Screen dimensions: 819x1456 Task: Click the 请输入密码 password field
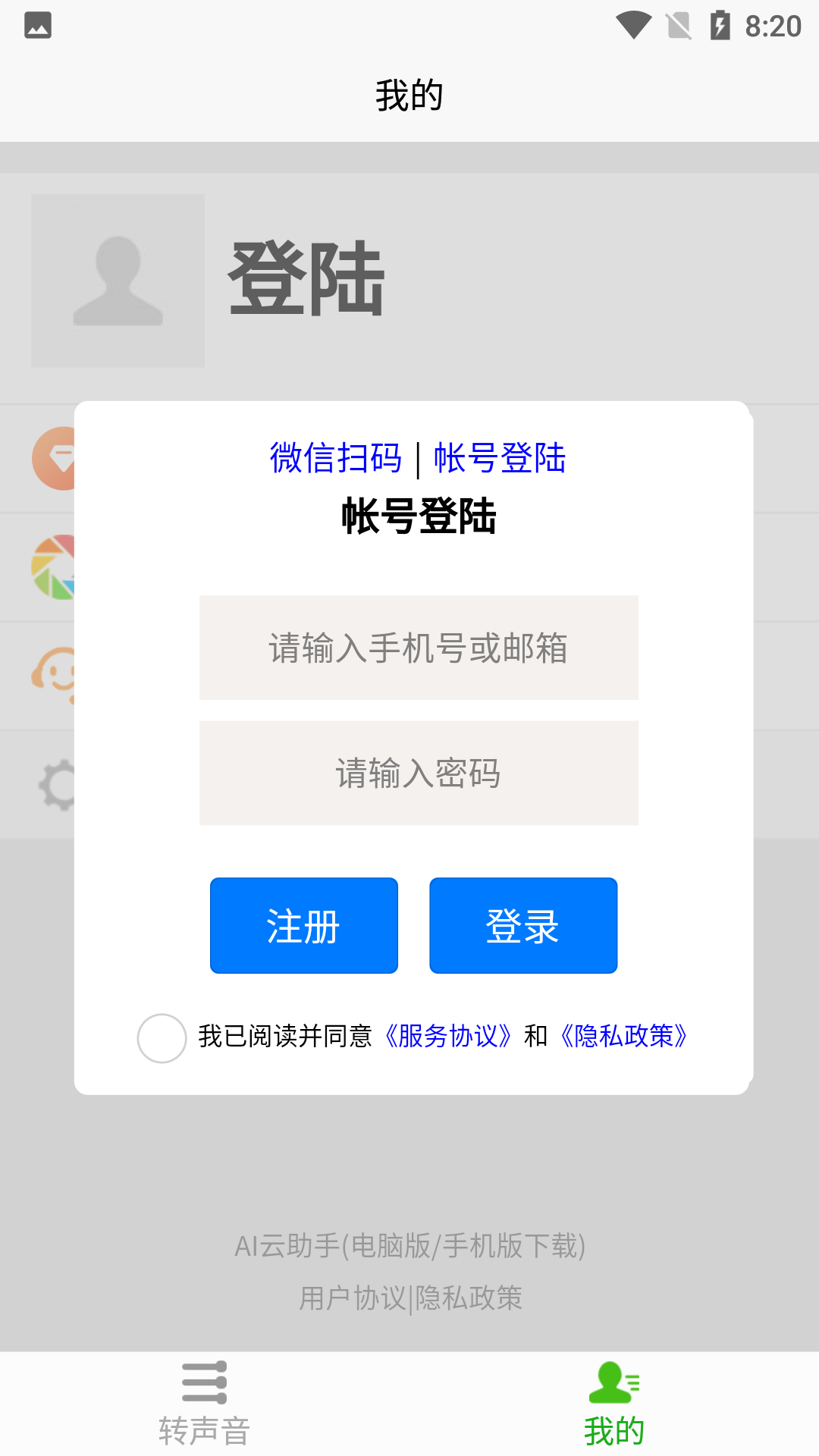point(419,773)
